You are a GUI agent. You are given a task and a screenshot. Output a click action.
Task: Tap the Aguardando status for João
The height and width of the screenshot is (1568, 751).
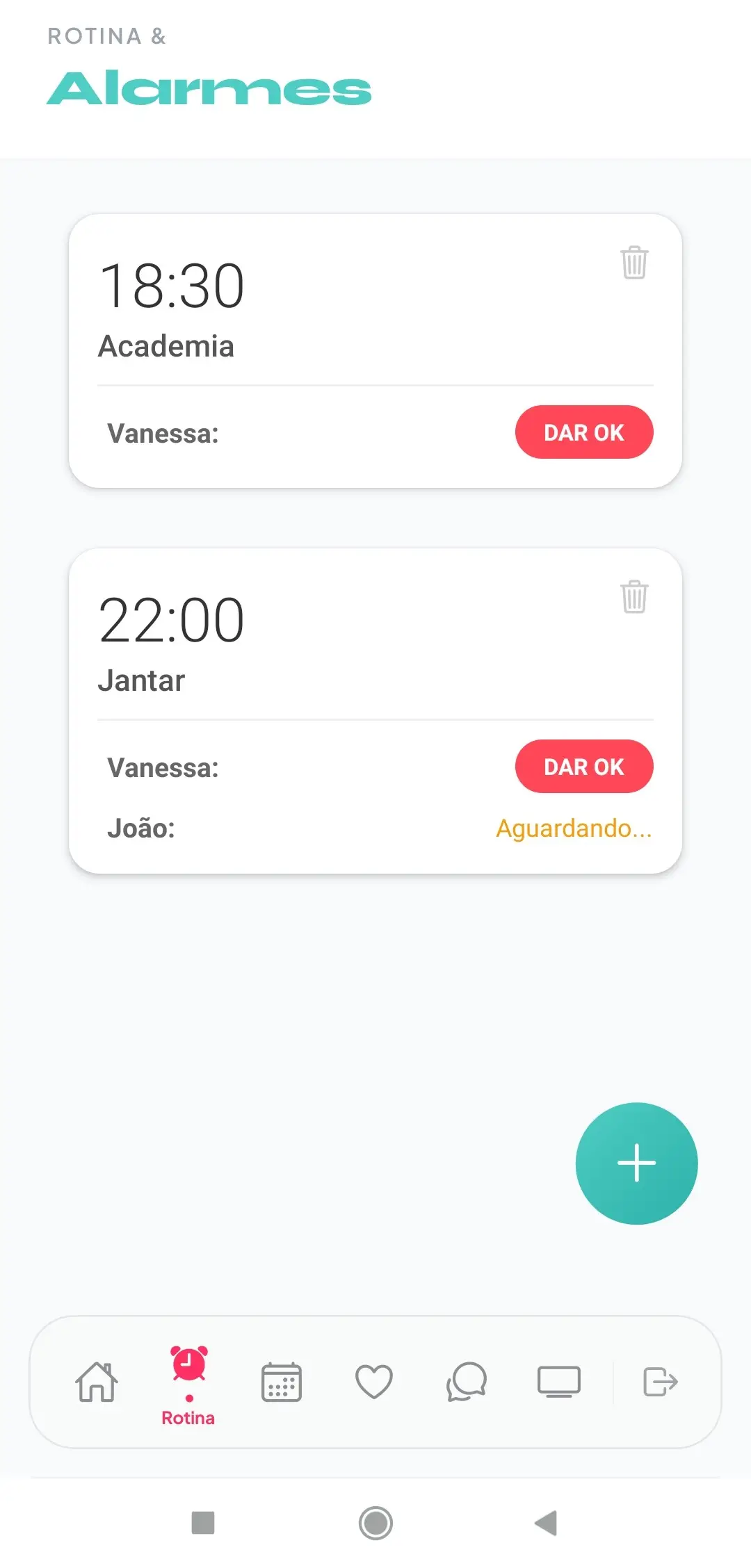click(x=573, y=828)
